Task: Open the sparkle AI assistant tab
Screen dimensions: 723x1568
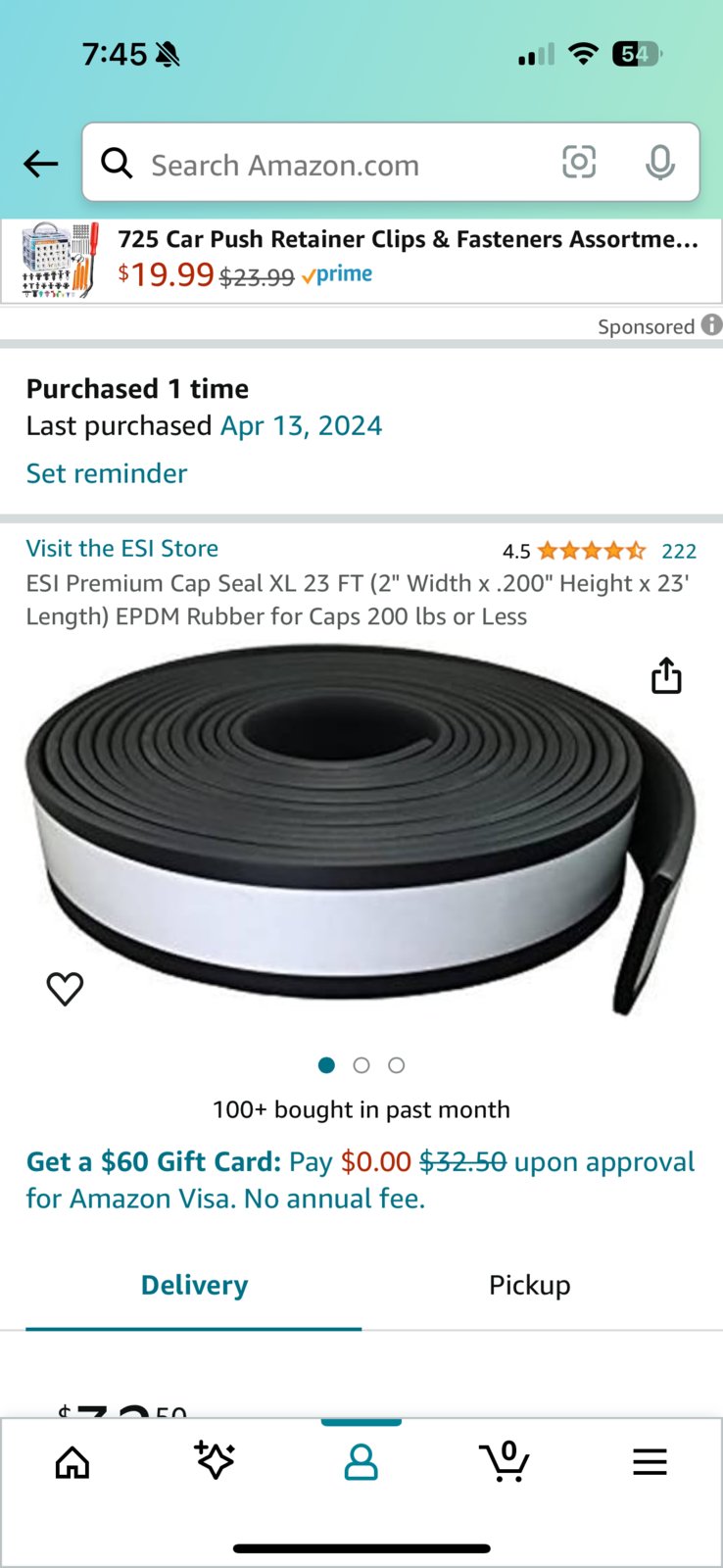Action: click(x=216, y=1460)
